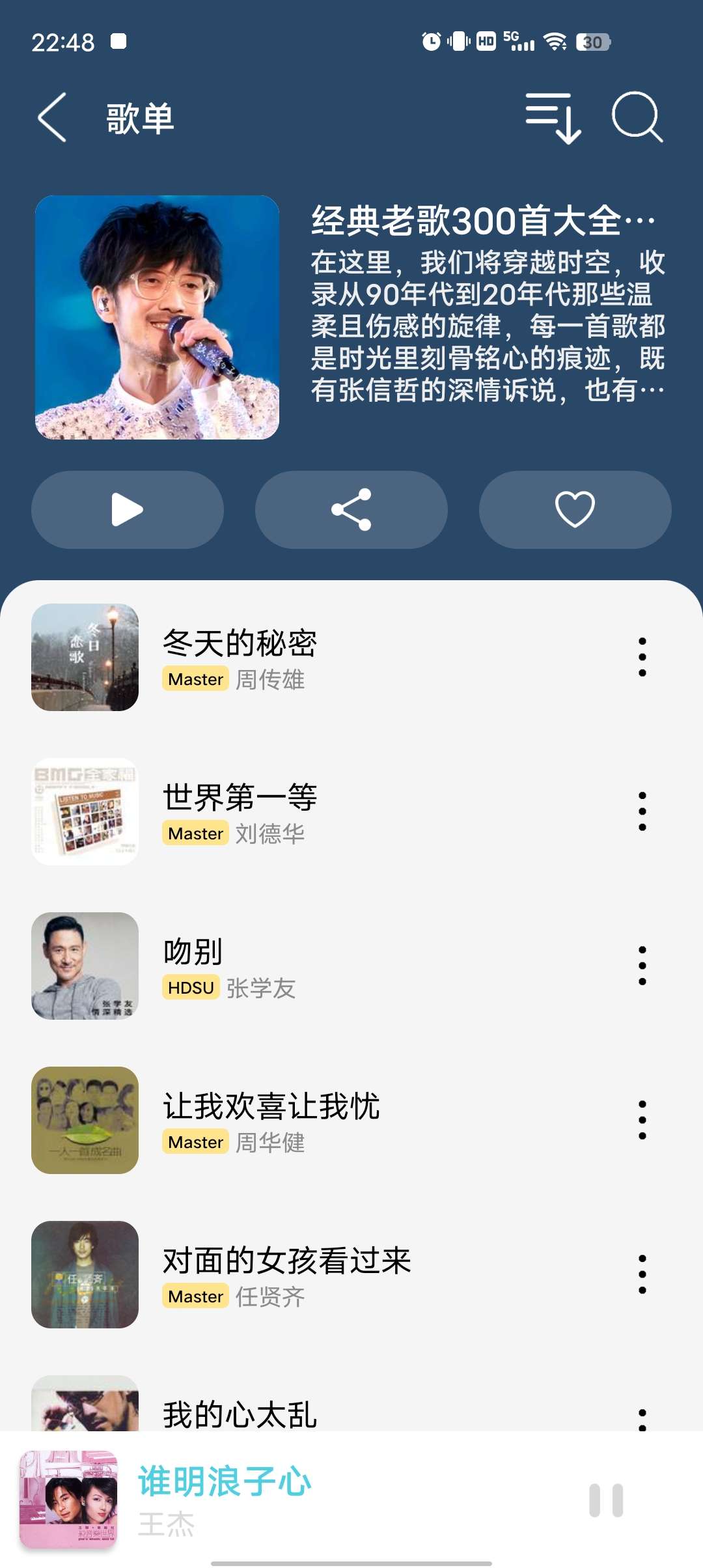Pause the current song 谁明浪子心
Image resolution: width=703 pixels, height=1568 pixels.
[x=606, y=1501]
